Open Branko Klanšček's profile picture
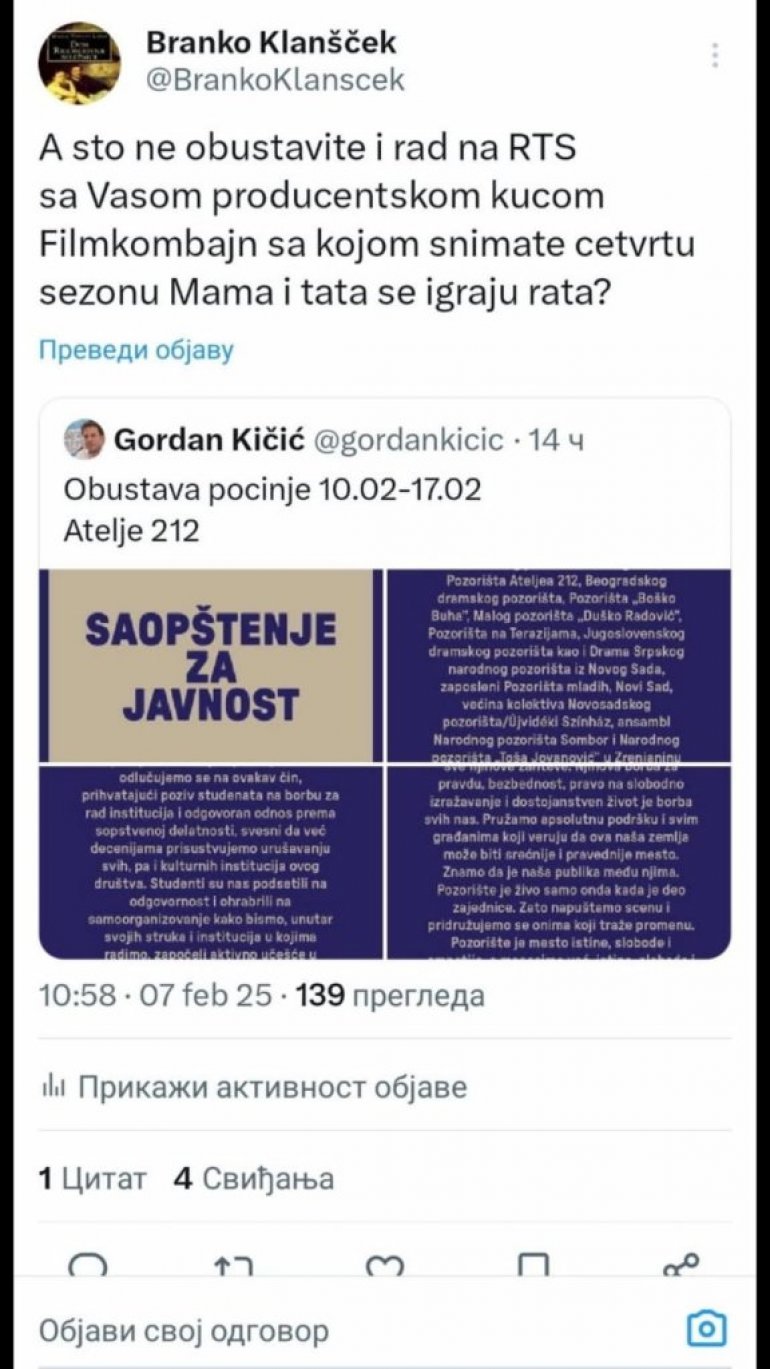The width and height of the screenshot is (770, 1369). click(79, 63)
